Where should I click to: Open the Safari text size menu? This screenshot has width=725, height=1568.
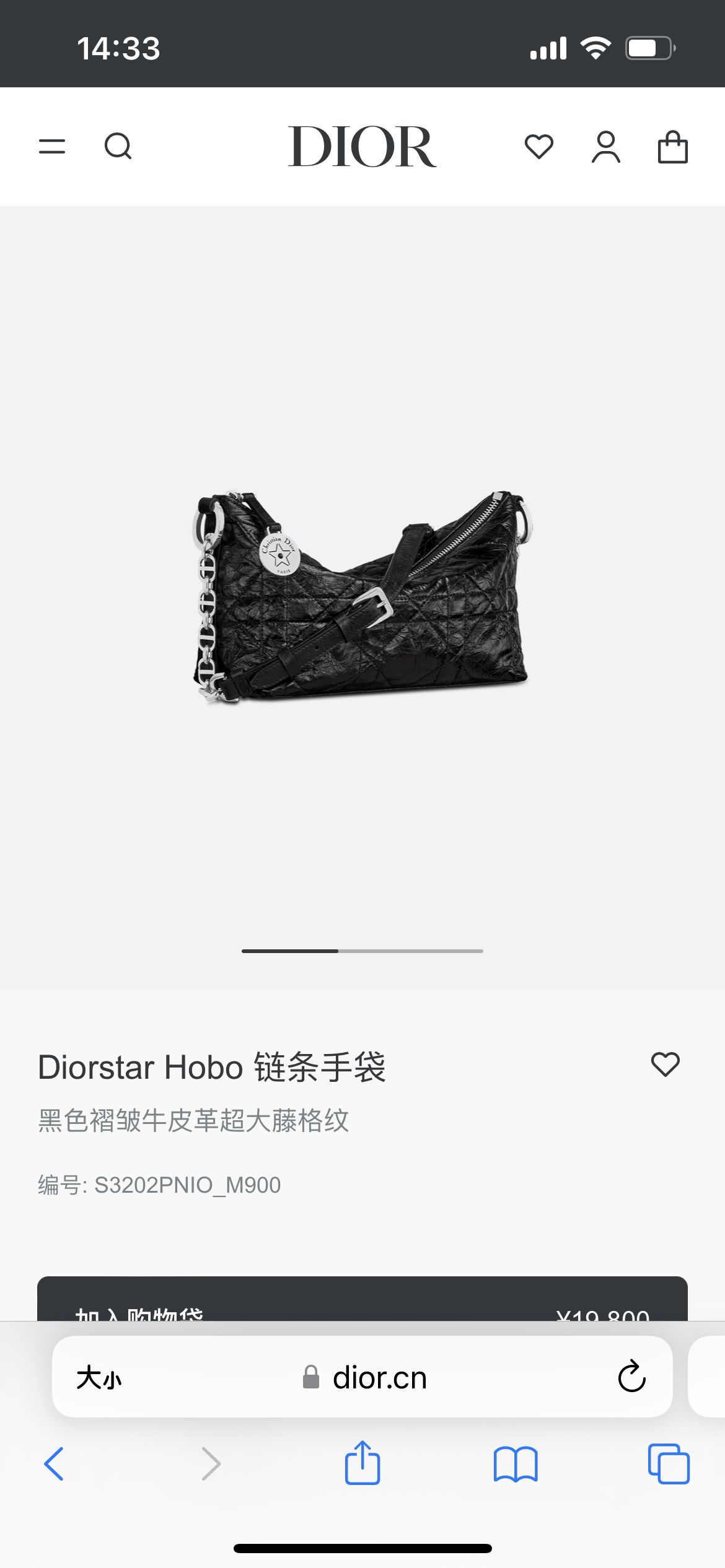tap(99, 1378)
